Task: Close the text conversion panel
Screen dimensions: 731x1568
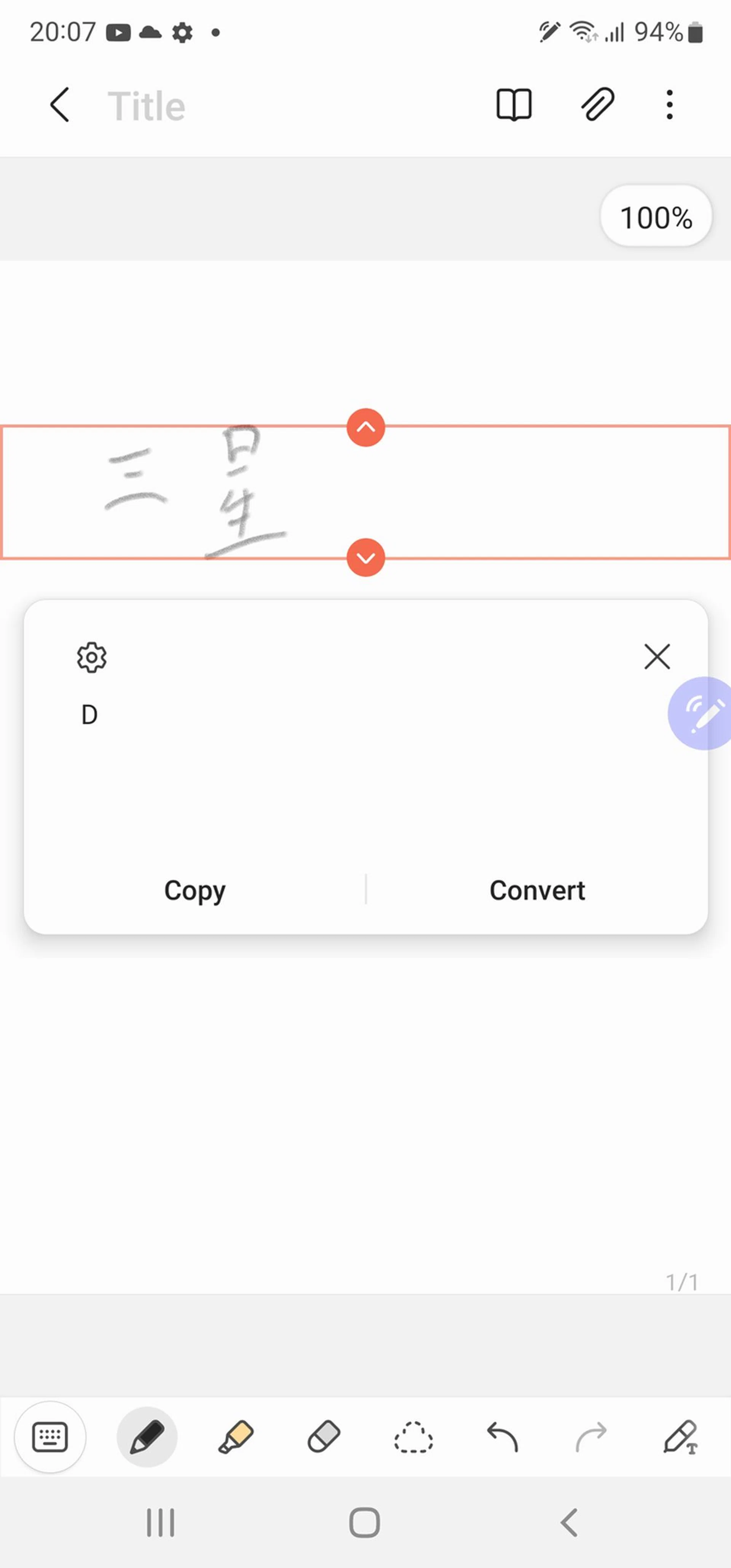Action: click(657, 657)
